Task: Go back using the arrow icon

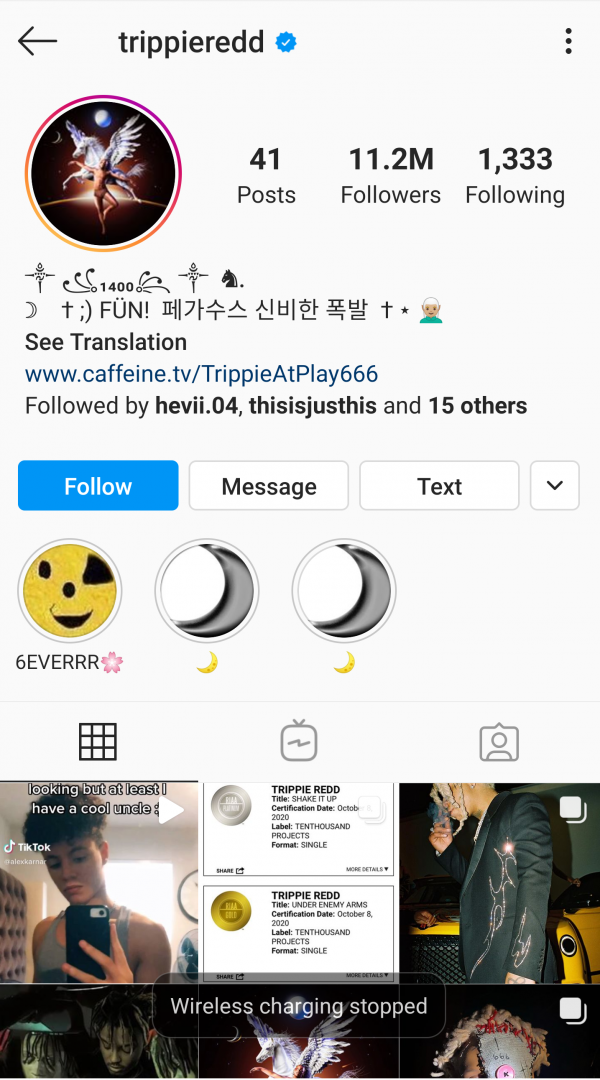Action: [x=38, y=41]
